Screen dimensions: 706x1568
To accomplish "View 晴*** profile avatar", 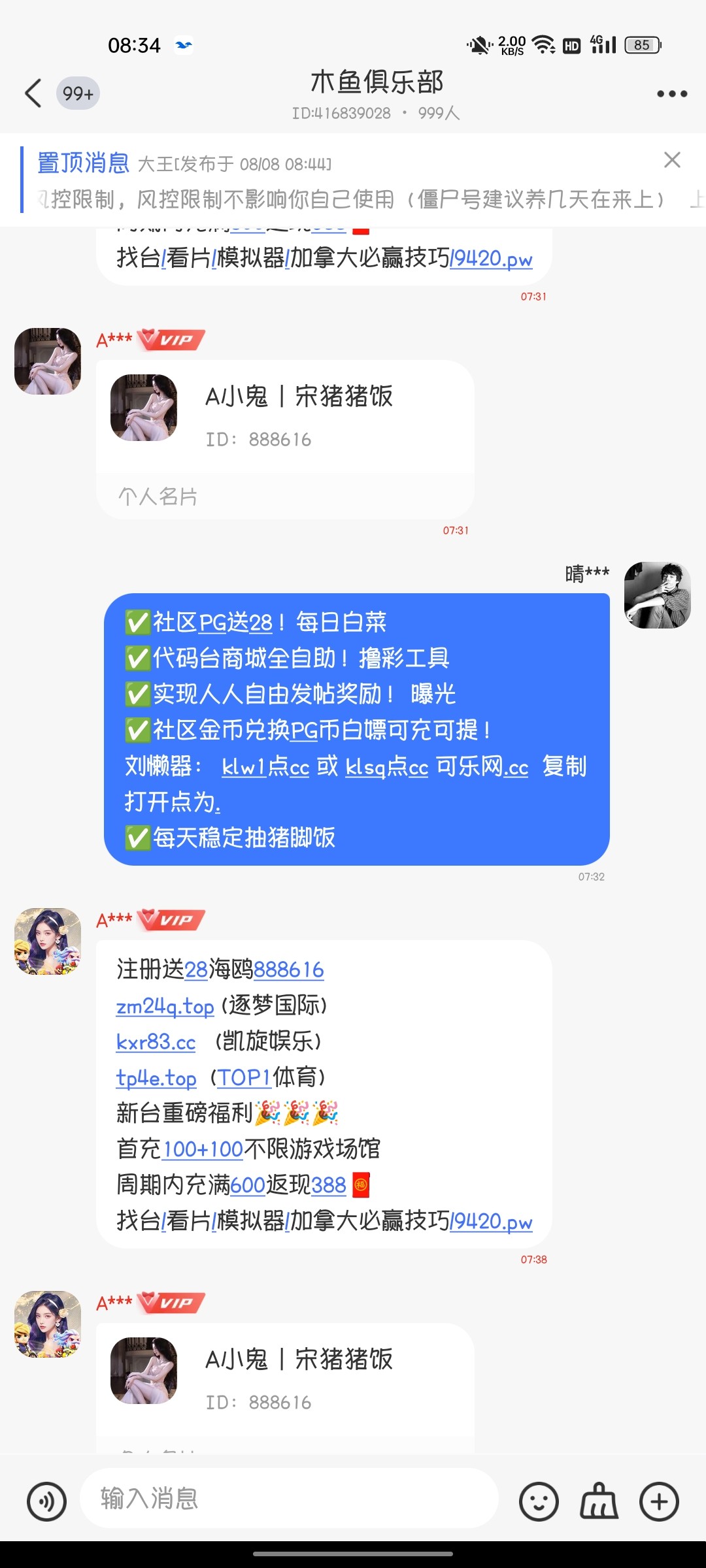I will tap(657, 595).
